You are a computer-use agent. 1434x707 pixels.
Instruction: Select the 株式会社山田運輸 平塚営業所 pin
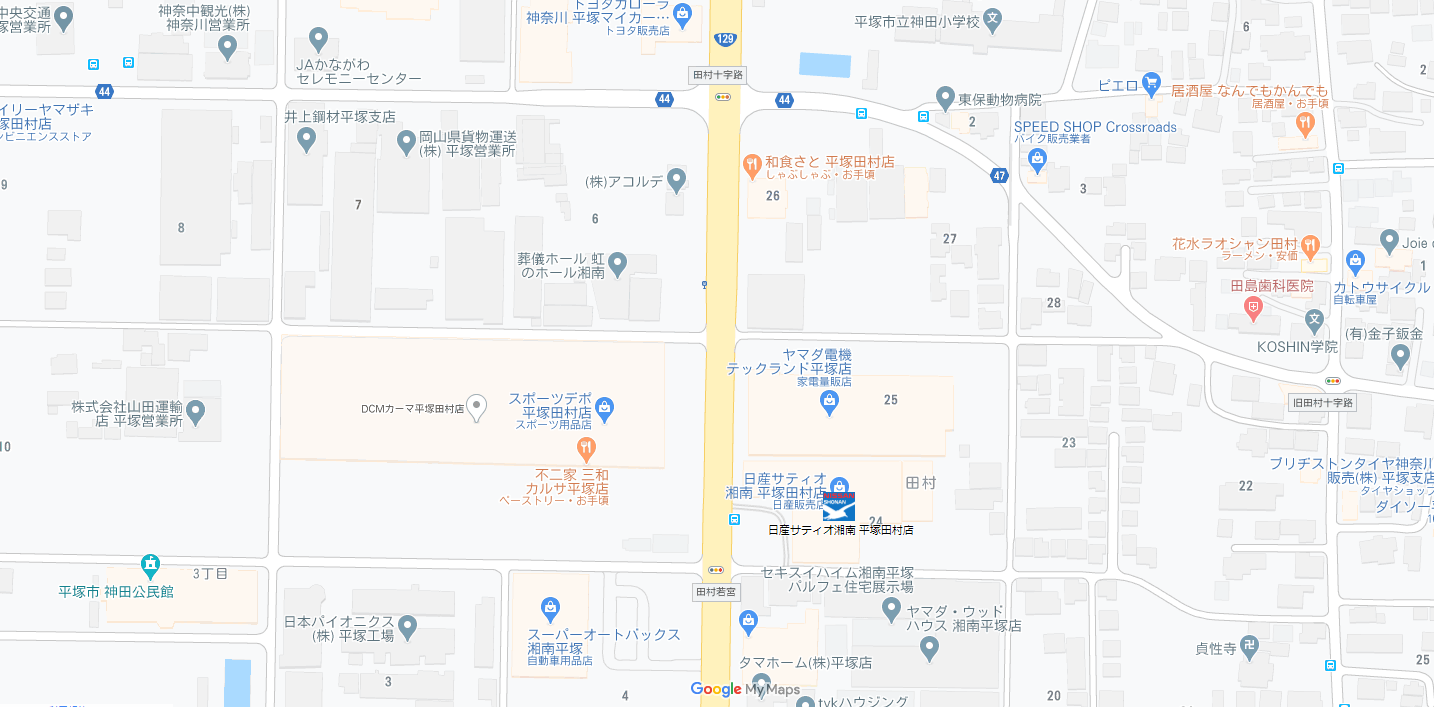(196, 410)
